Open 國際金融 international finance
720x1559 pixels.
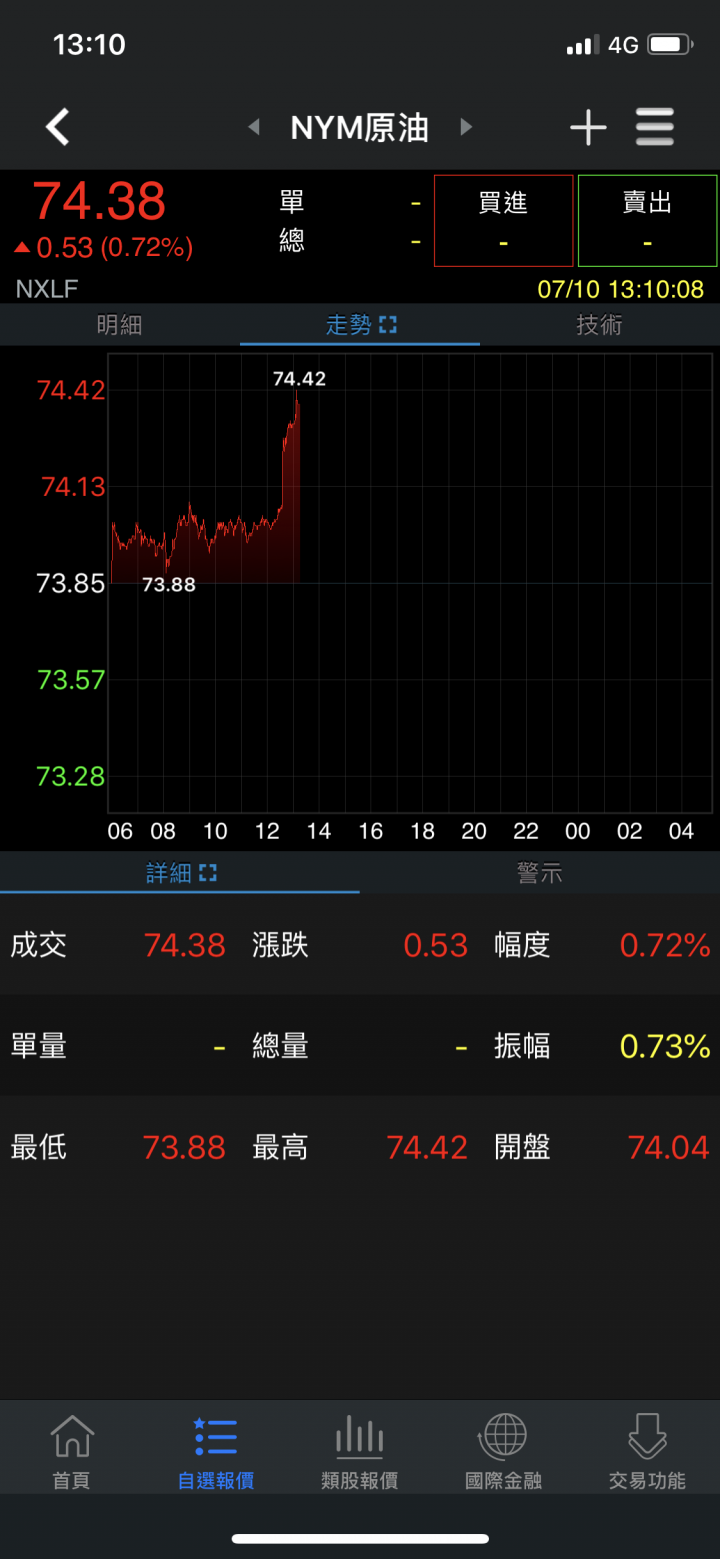[x=504, y=1452]
